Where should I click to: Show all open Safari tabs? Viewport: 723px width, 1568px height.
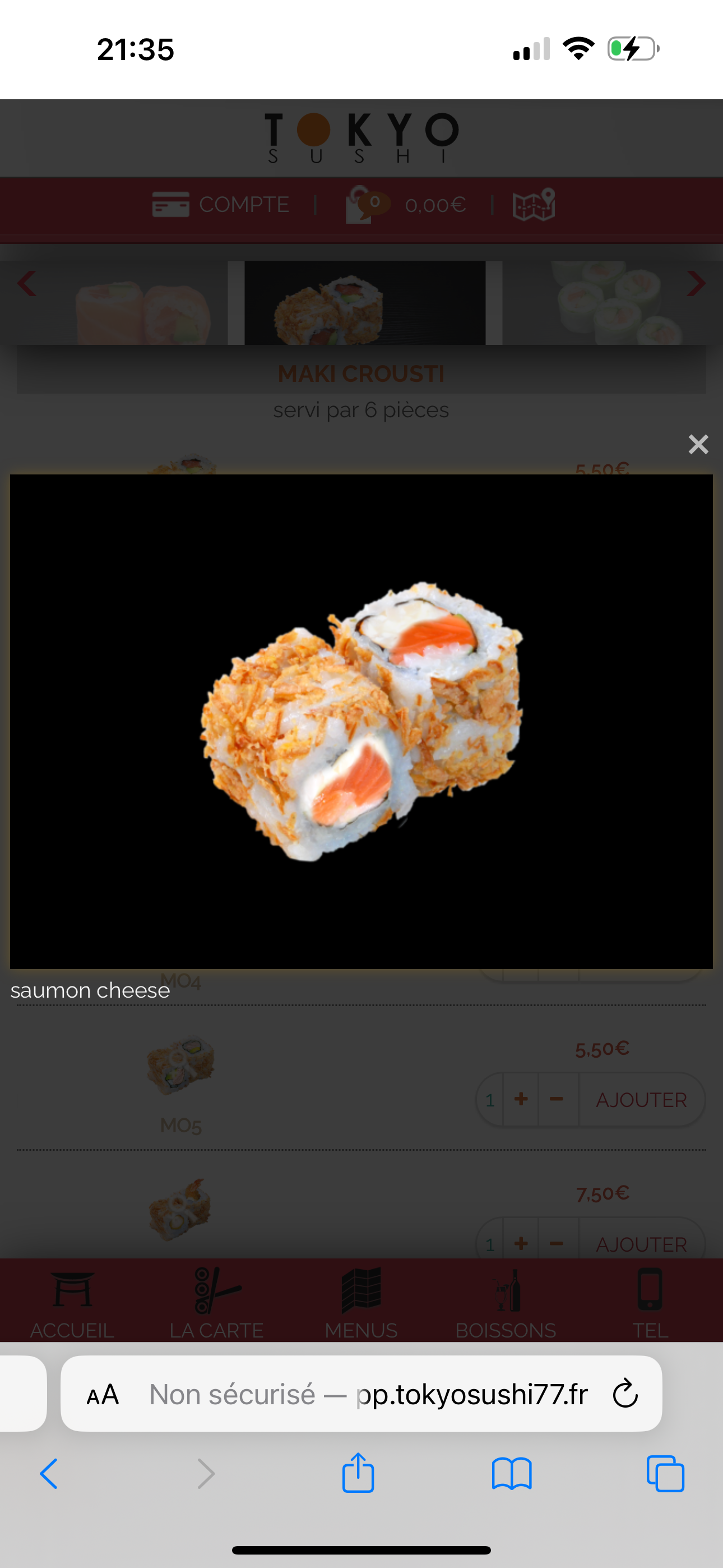(665, 1474)
